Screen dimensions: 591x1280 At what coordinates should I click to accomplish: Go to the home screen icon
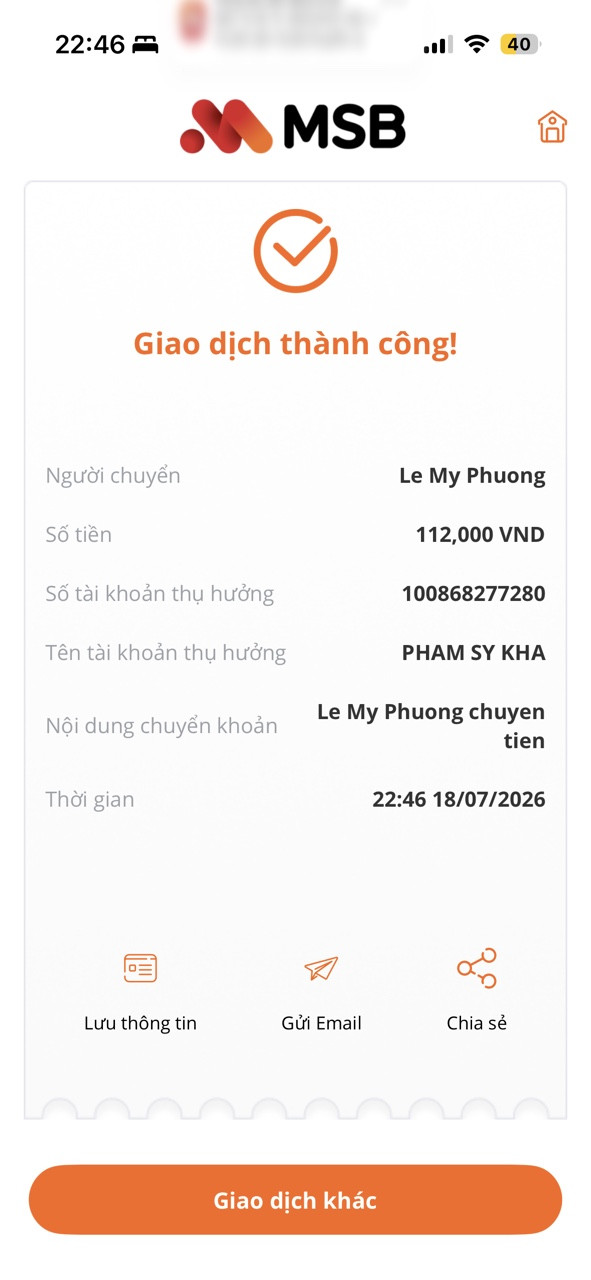click(x=552, y=127)
